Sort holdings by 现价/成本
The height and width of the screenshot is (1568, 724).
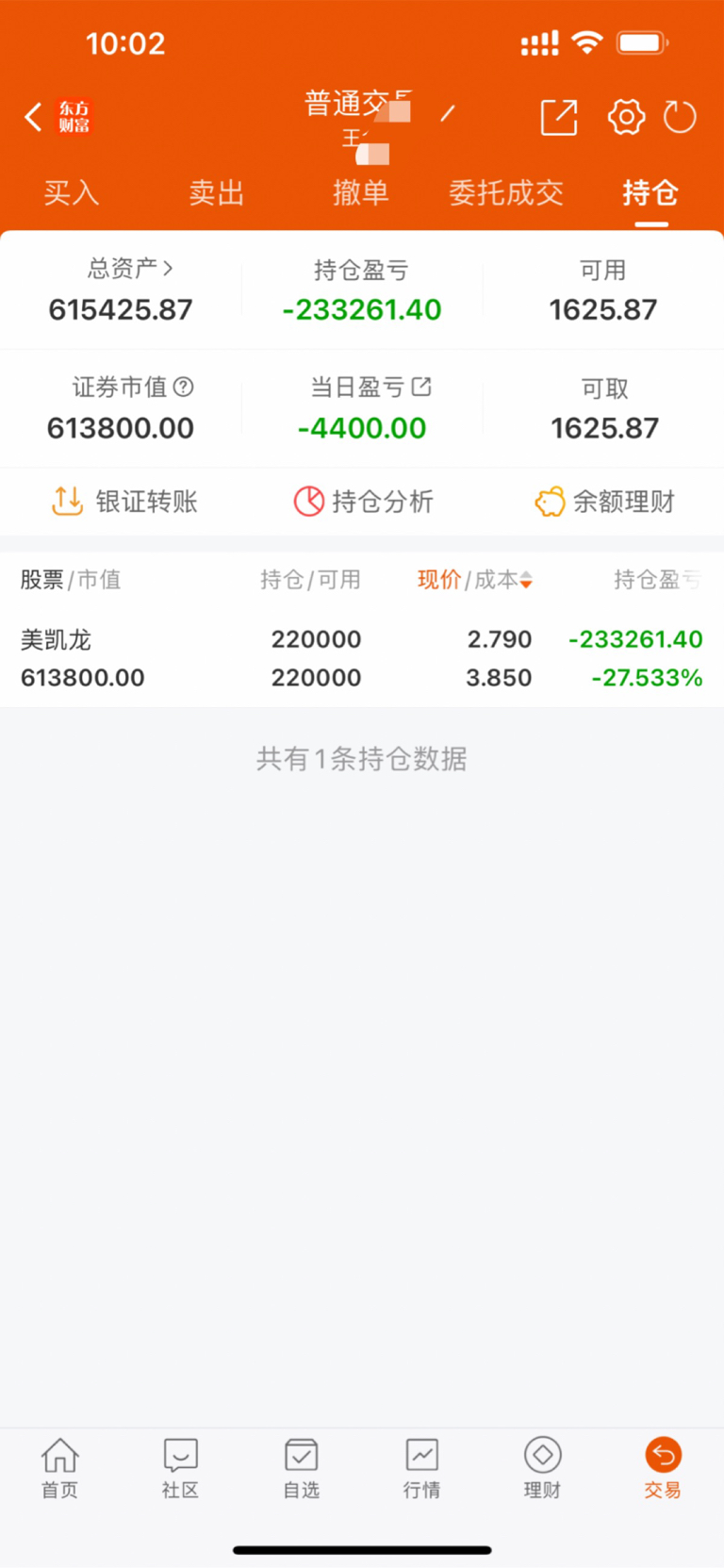coord(475,580)
